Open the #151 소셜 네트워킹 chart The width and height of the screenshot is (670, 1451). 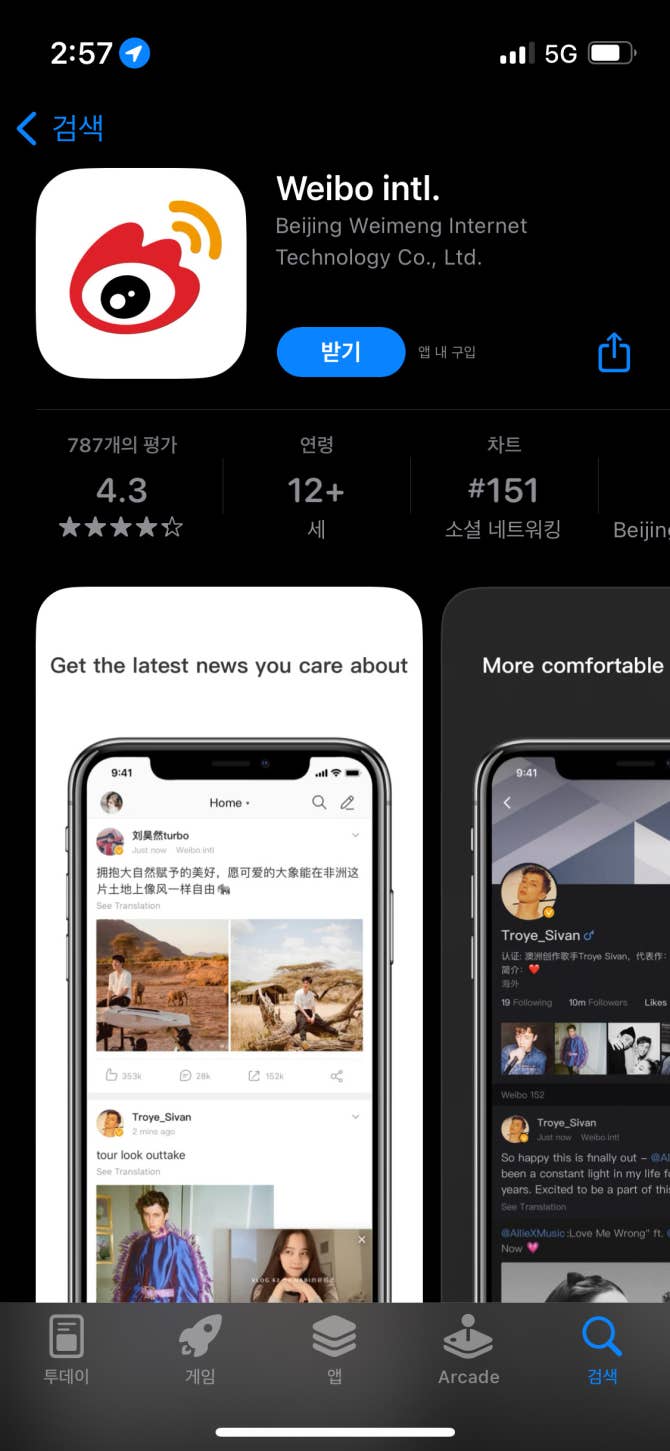pos(503,488)
